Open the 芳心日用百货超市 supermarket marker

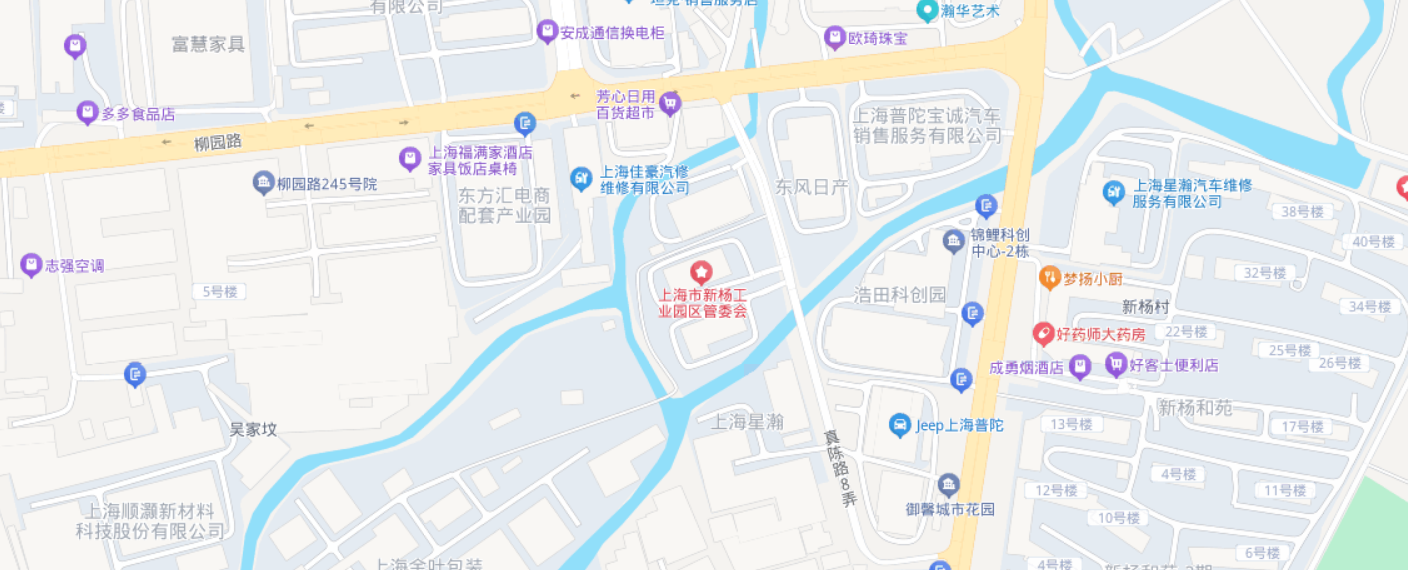tap(670, 103)
